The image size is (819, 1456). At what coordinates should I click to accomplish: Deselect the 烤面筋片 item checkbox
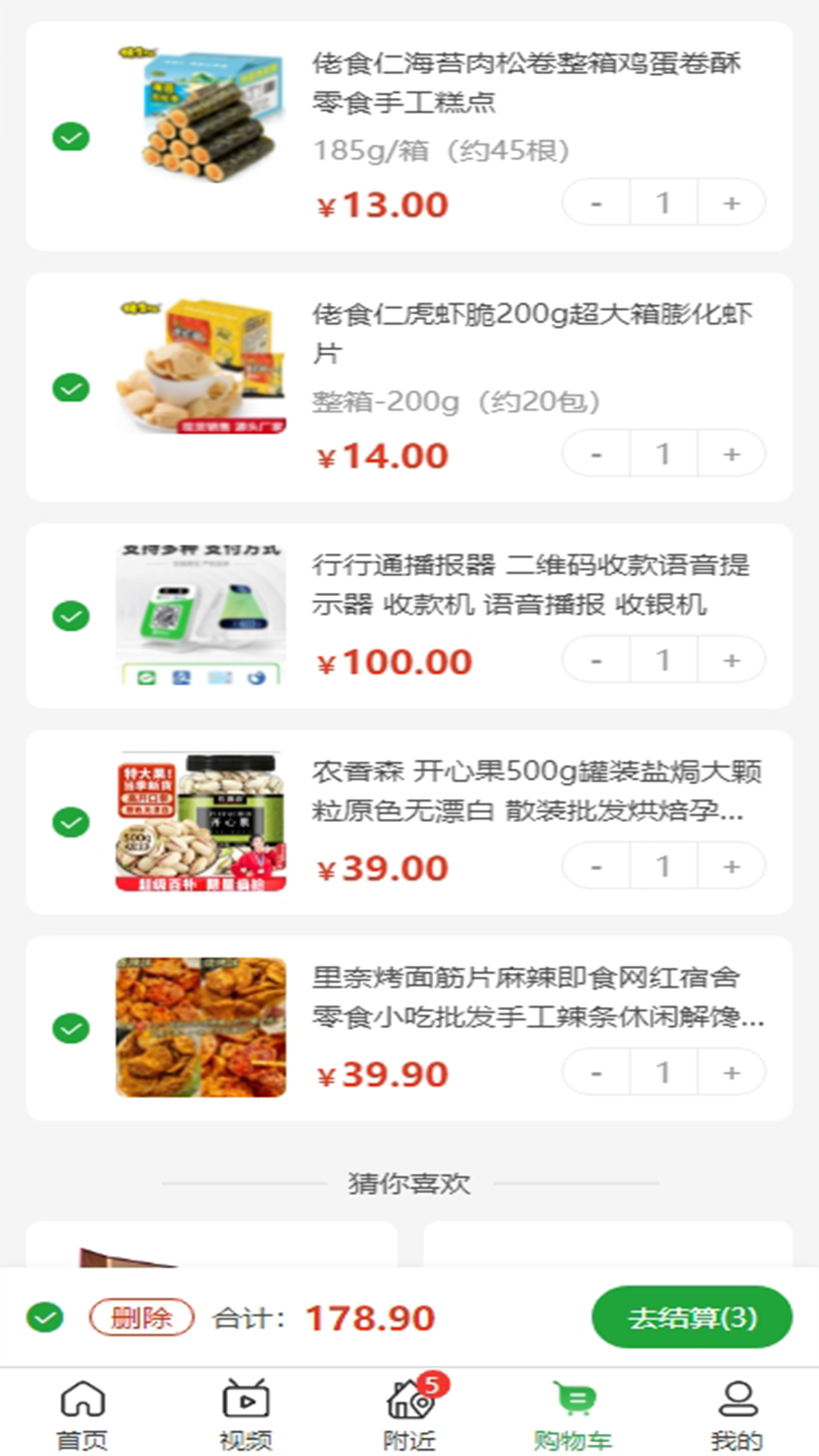71,1028
